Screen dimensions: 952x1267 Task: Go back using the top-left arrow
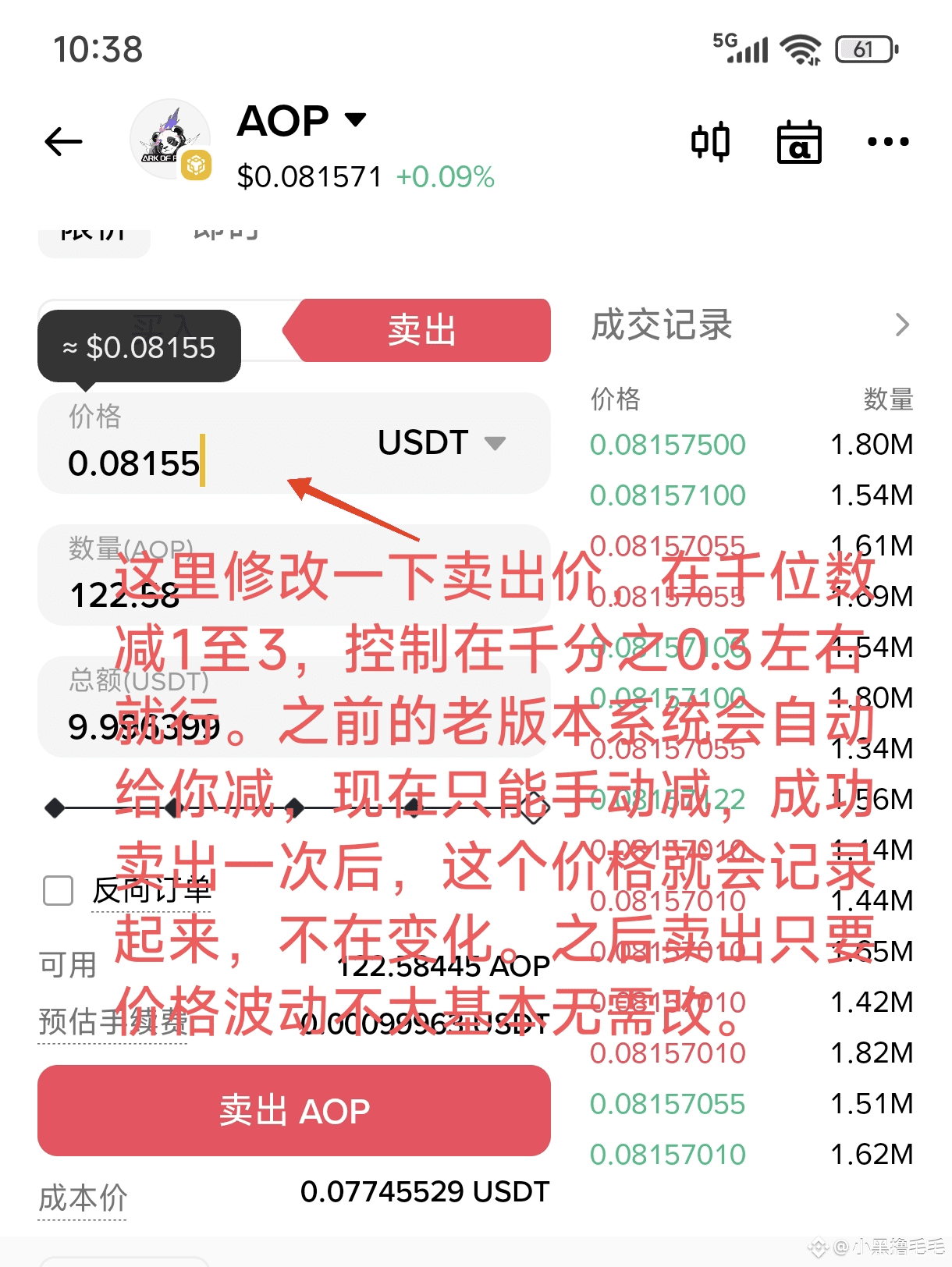point(63,142)
